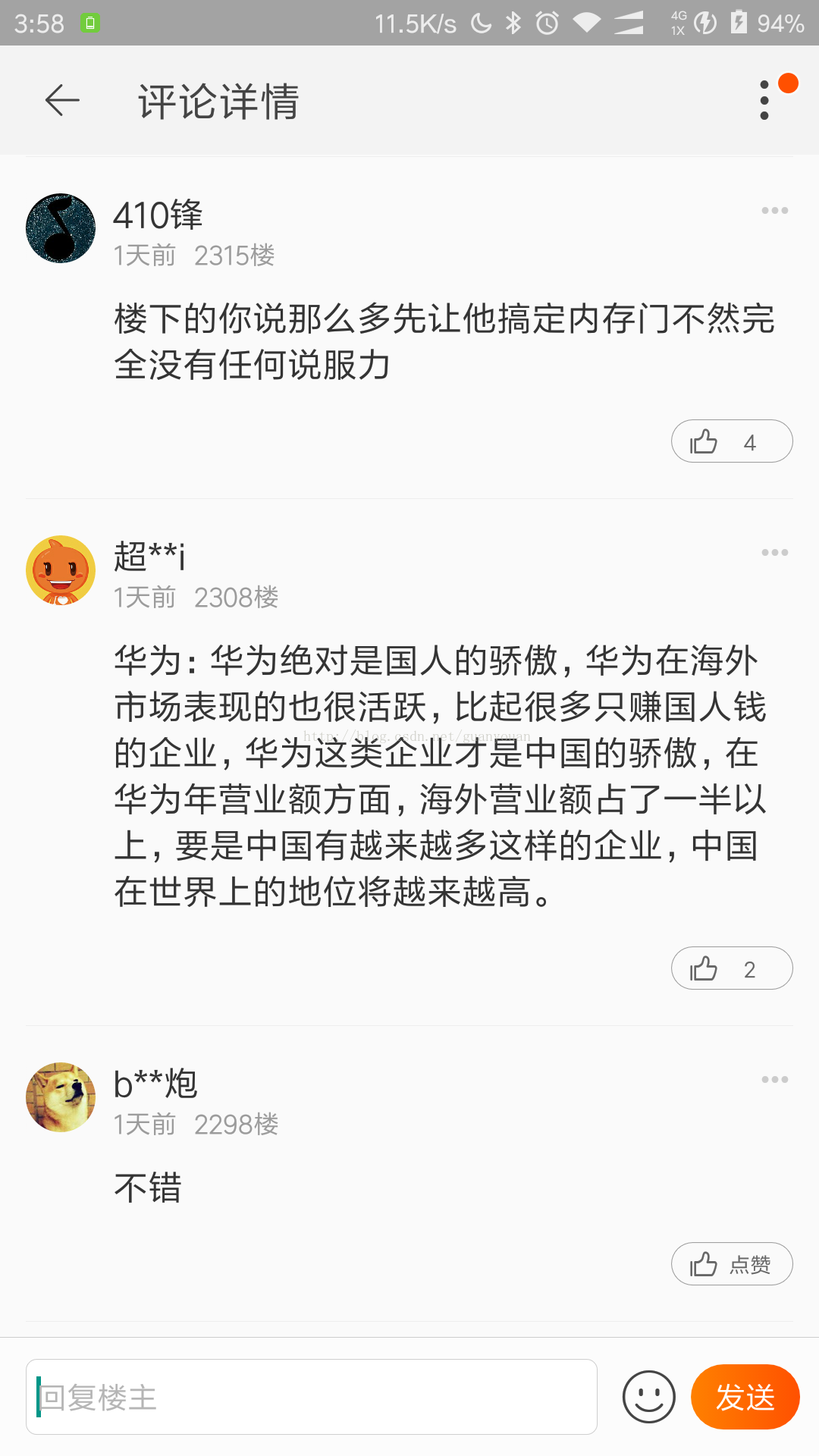Screen dimensions: 819x1456
Task: Focus the 回复楼主 reply field
Action: [311, 1397]
